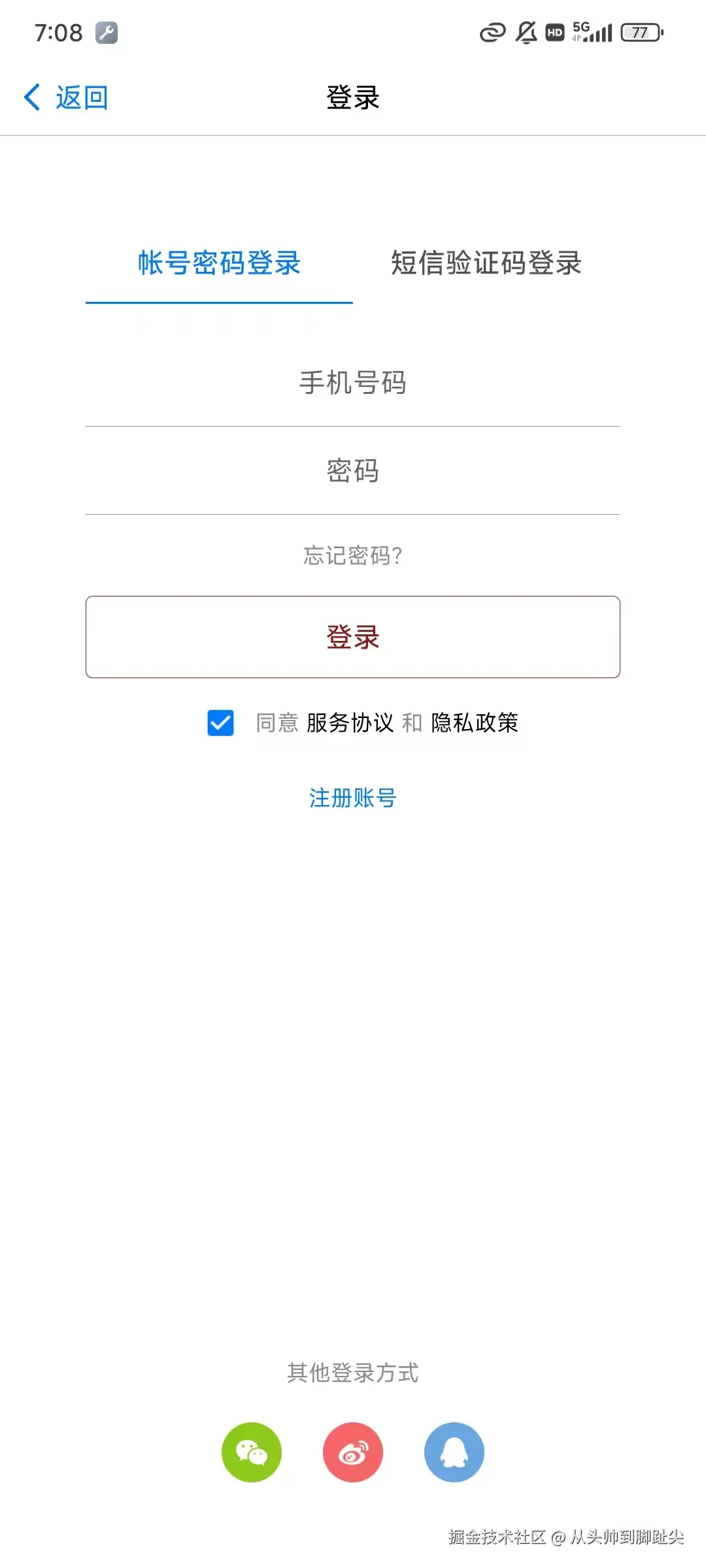Open Weibo login option
The height and width of the screenshot is (1568, 706).
pos(352,1452)
